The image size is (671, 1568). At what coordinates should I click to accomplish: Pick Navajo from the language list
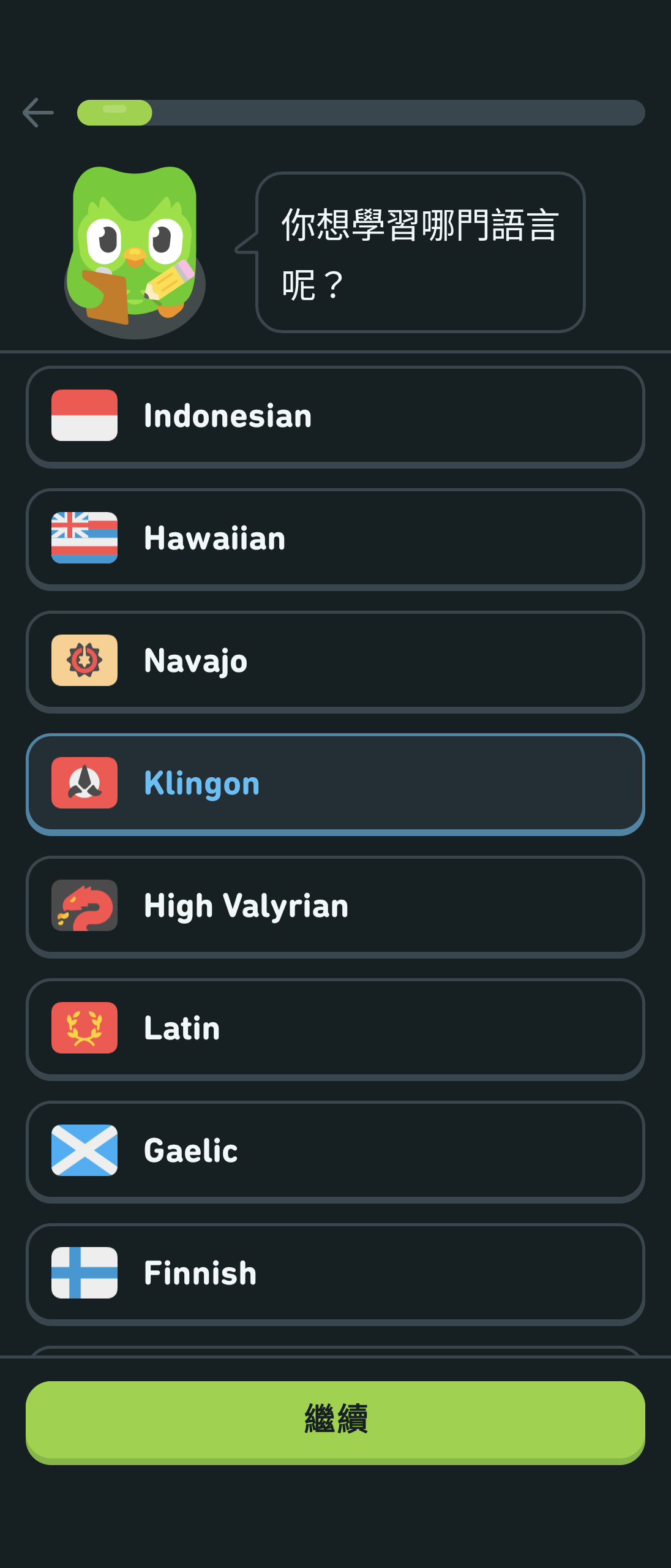point(335,661)
